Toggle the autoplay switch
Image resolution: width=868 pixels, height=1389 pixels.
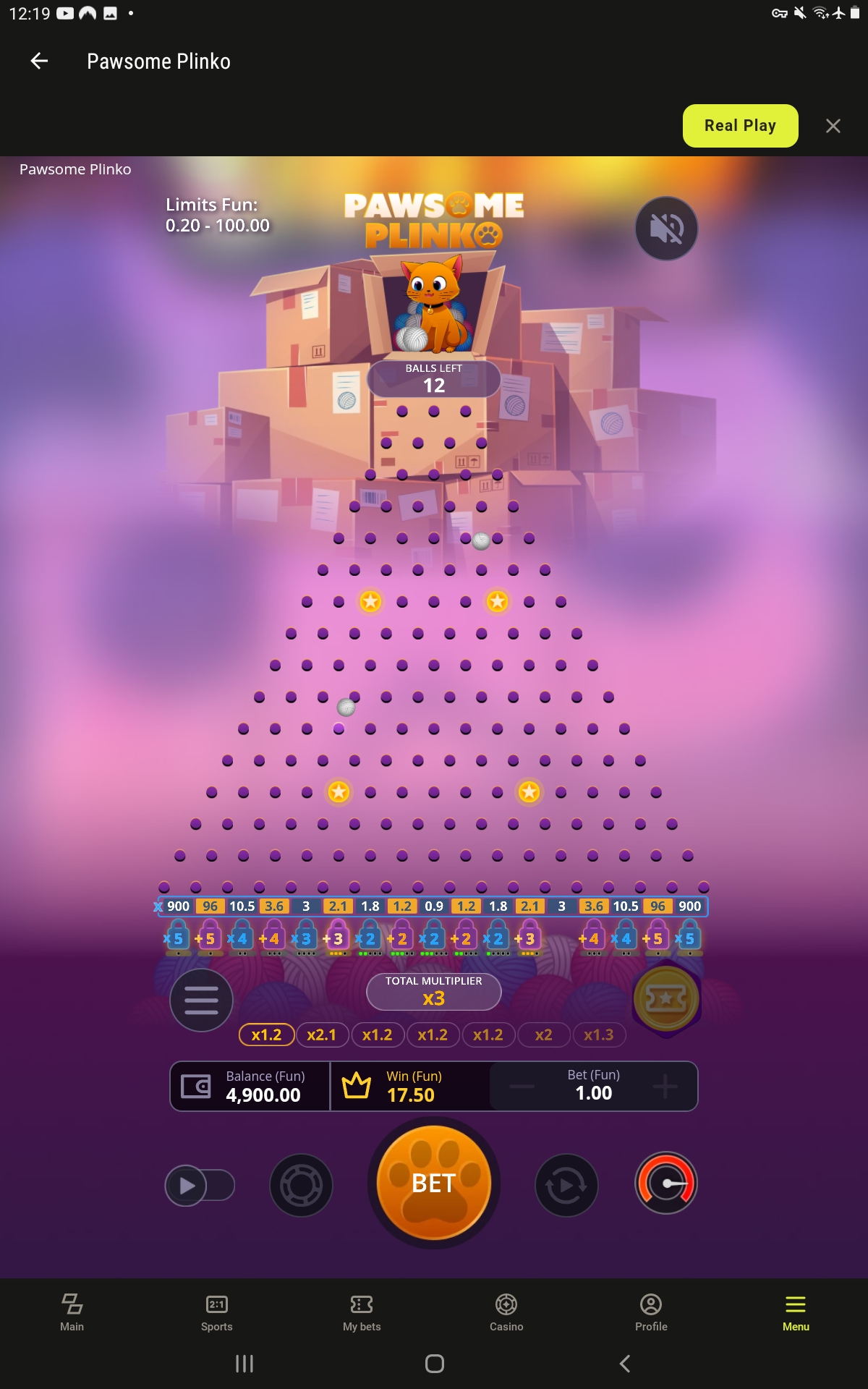click(200, 1184)
